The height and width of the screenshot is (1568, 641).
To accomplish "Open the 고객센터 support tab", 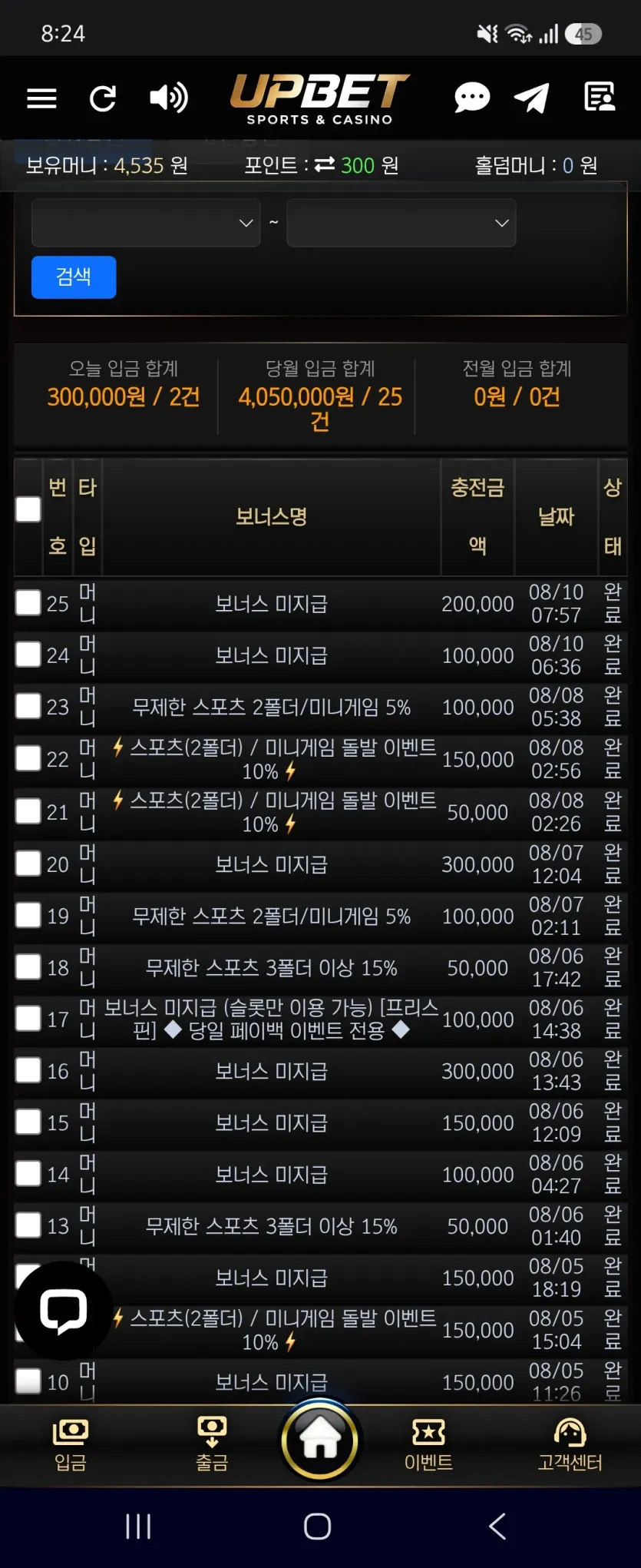I will (x=570, y=1444).
